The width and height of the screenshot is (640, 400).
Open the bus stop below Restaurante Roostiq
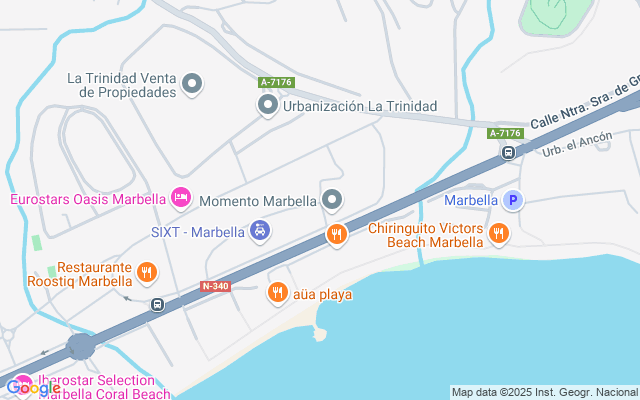point(157,304)
